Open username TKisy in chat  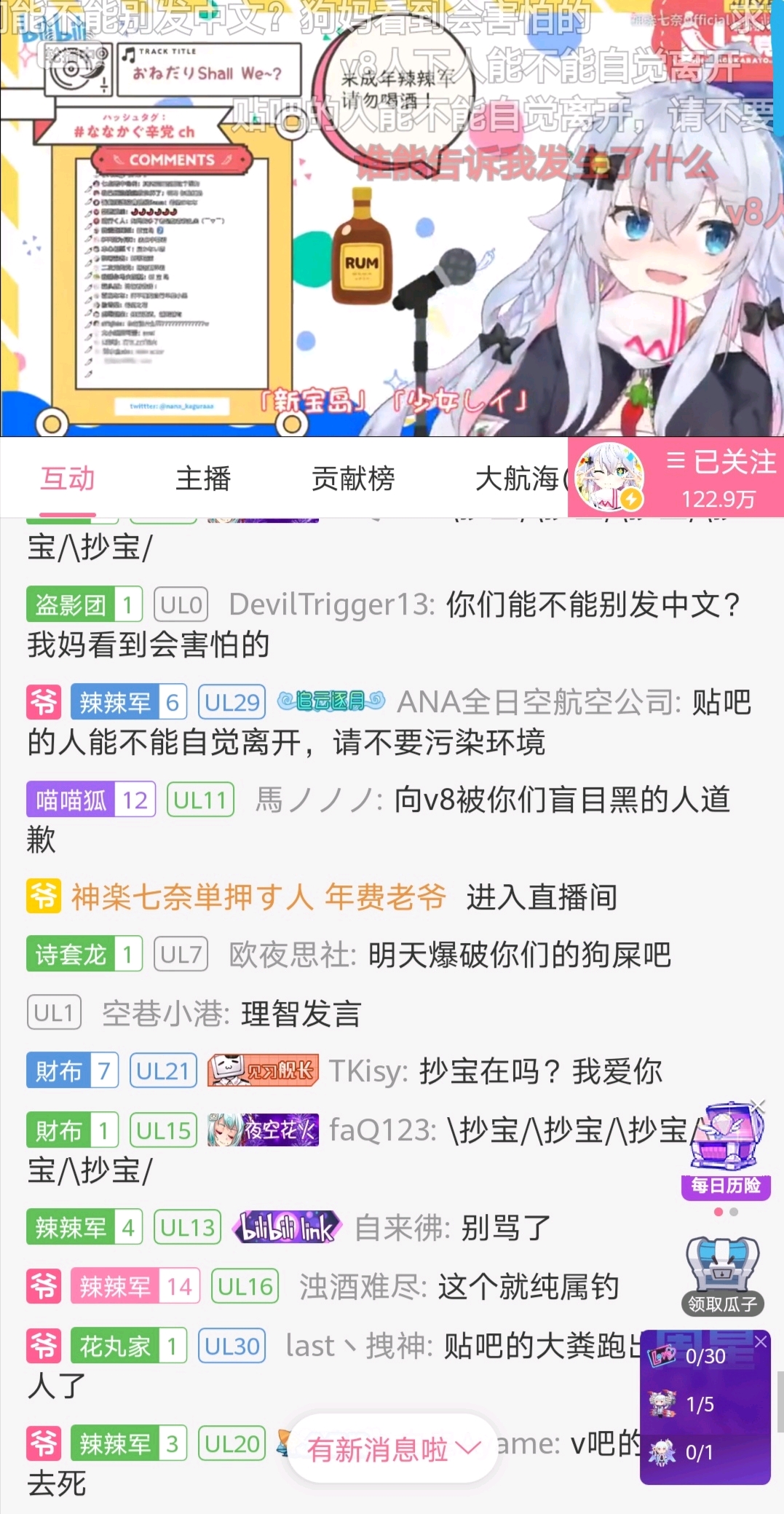point(367,1071)
